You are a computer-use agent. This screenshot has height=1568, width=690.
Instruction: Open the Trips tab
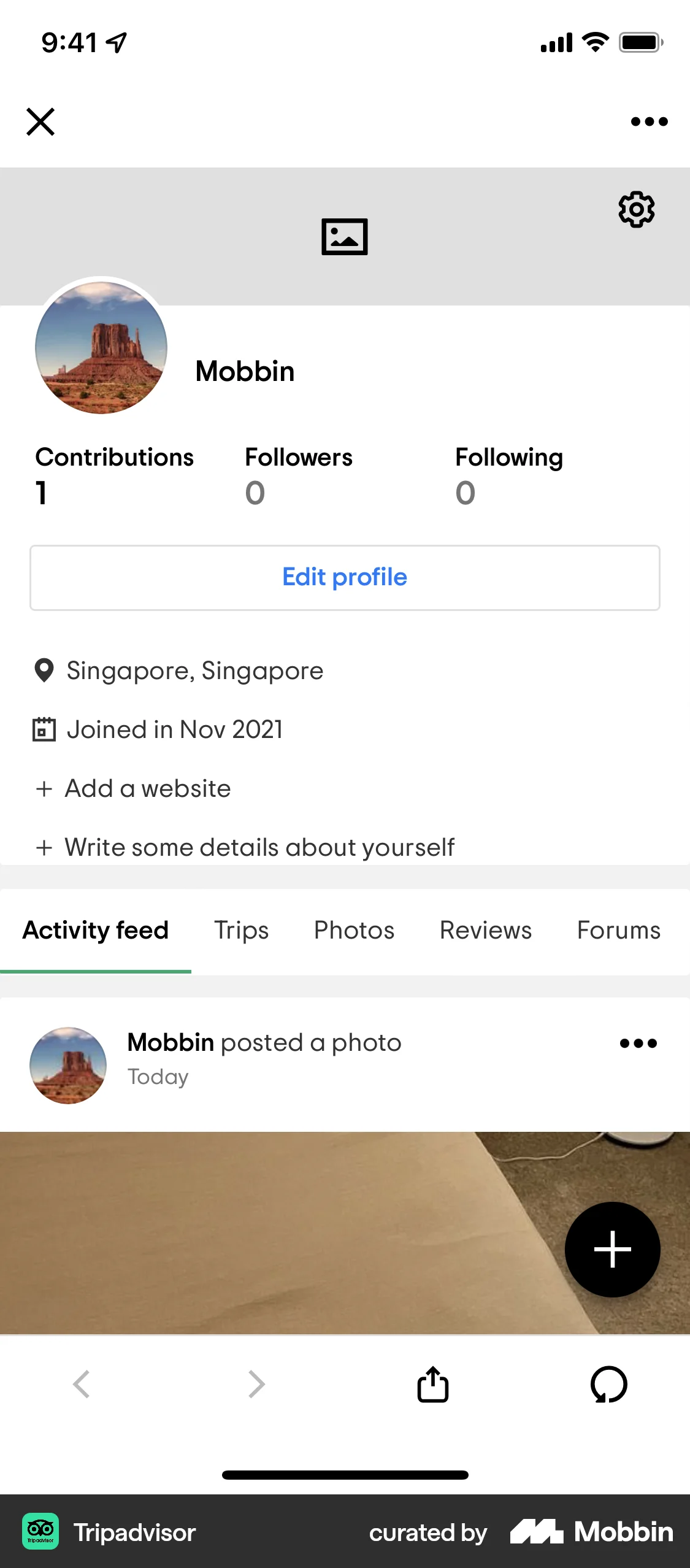[241, 930]
